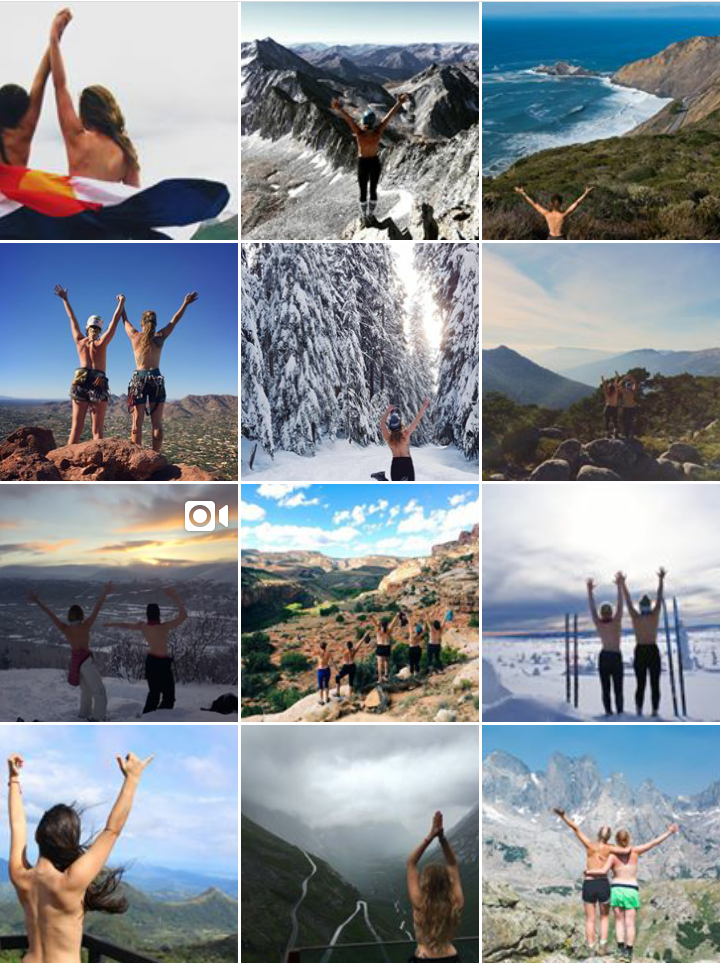Open the photo of people on boulders at sunset
Screen dimensions: 720x963
[600, 361]
